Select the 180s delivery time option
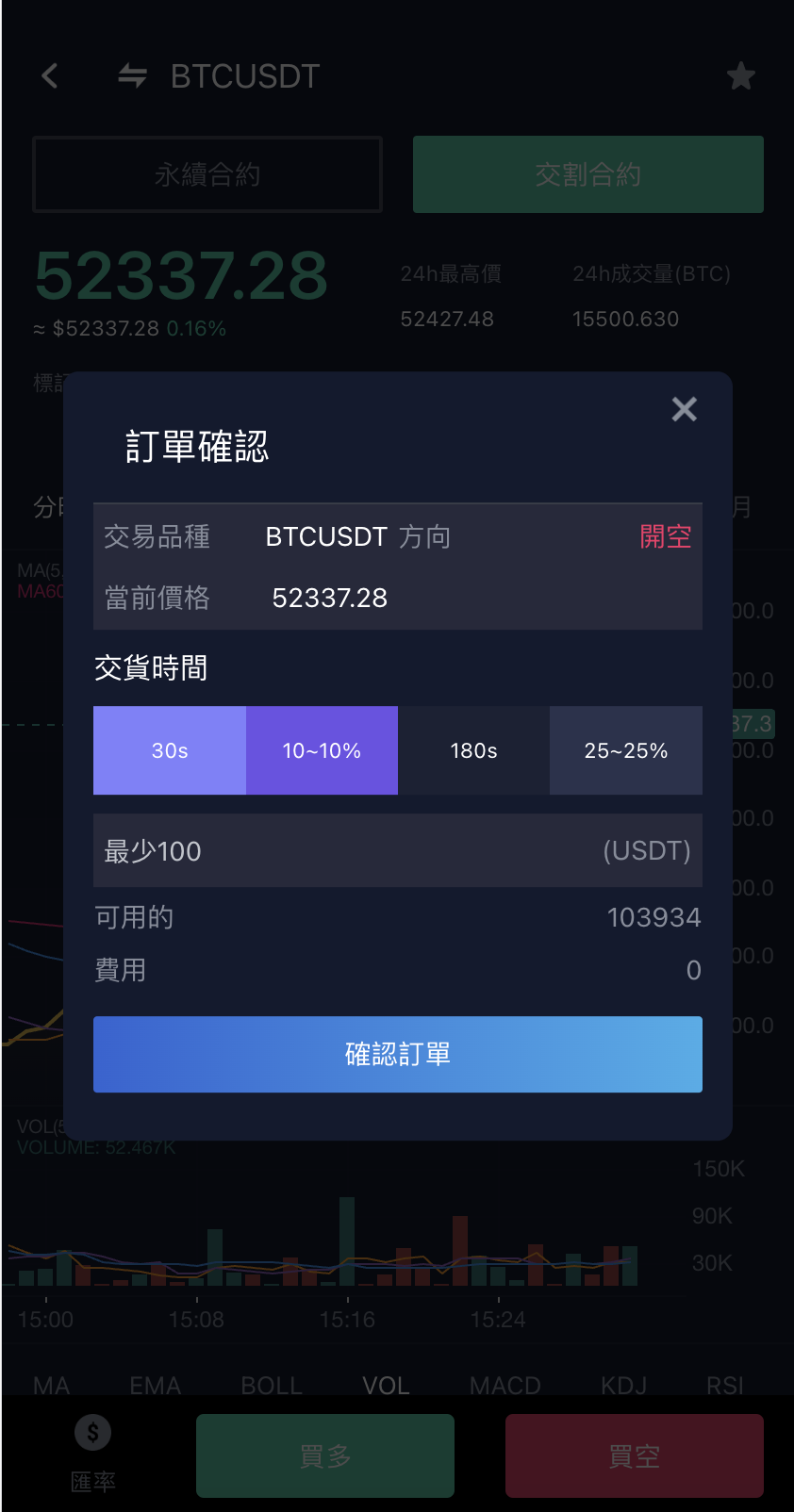 click(x=473, y=750)
